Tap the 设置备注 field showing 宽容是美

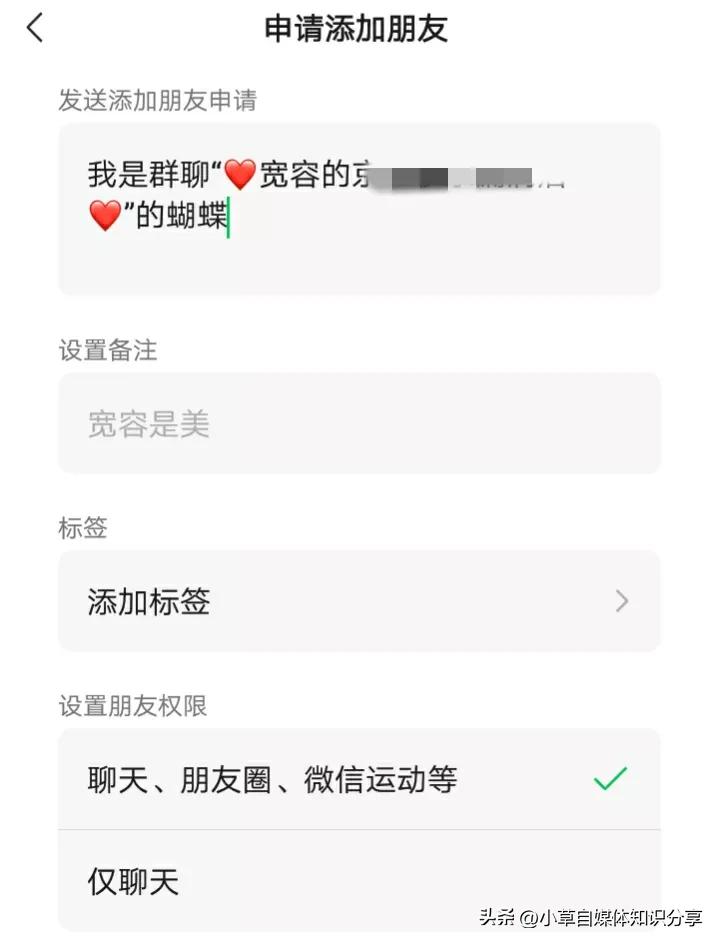pos(358,424)
